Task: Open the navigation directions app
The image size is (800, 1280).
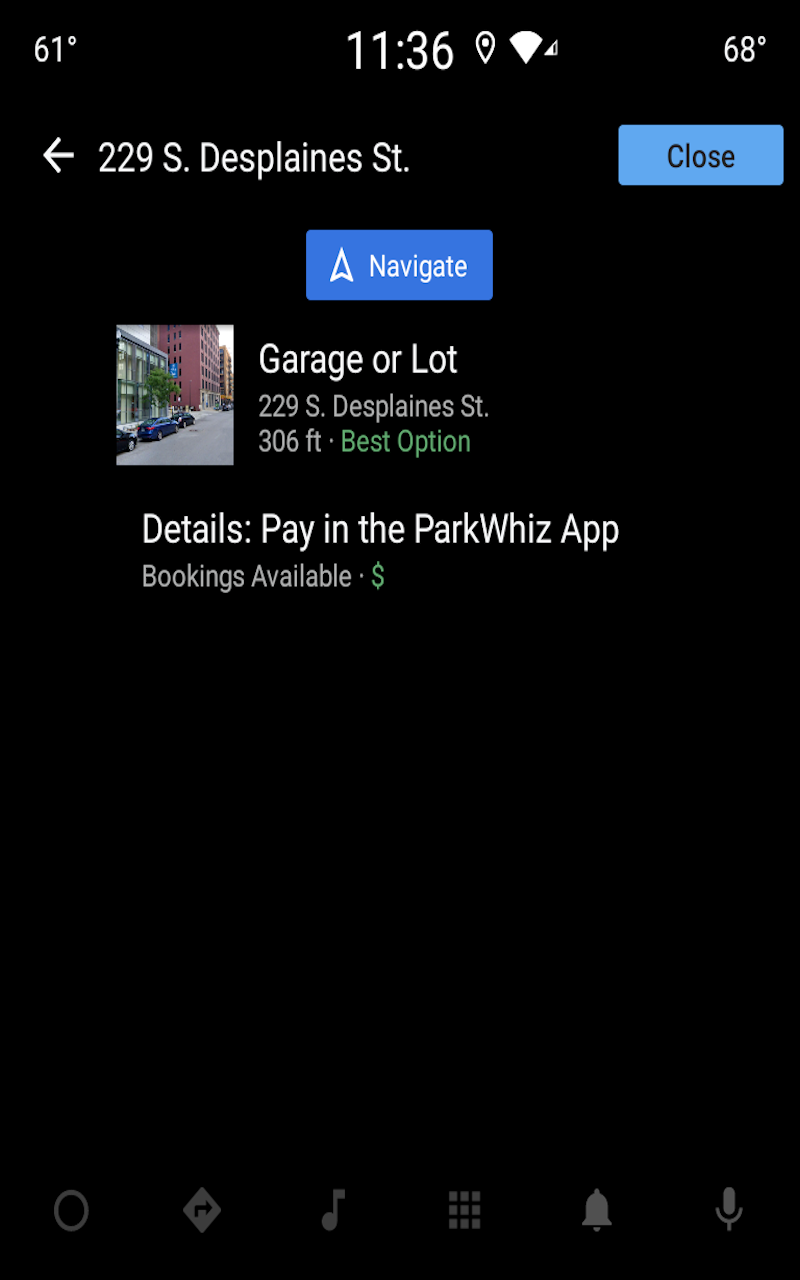Action: point(202,1211)
